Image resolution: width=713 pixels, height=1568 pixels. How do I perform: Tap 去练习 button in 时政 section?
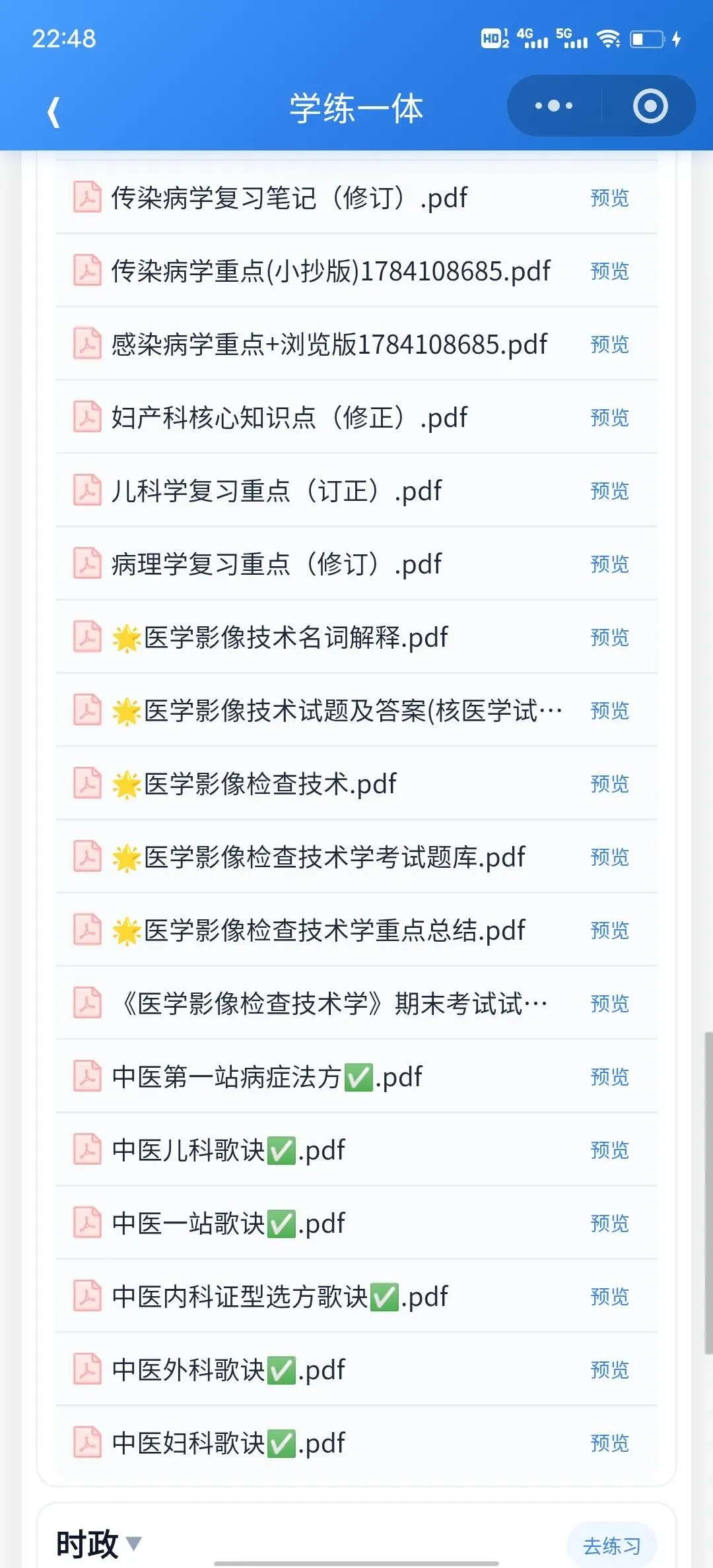612,1546
